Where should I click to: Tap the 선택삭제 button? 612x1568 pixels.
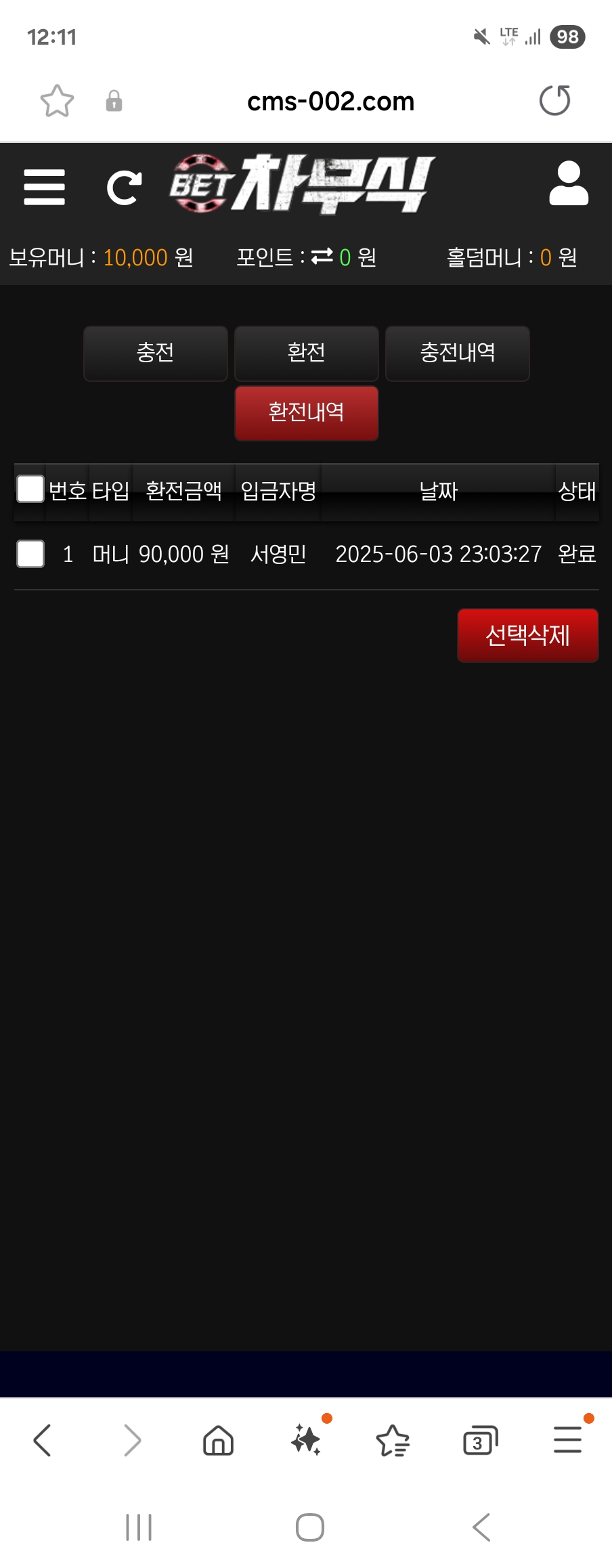(x=527, y=635)
